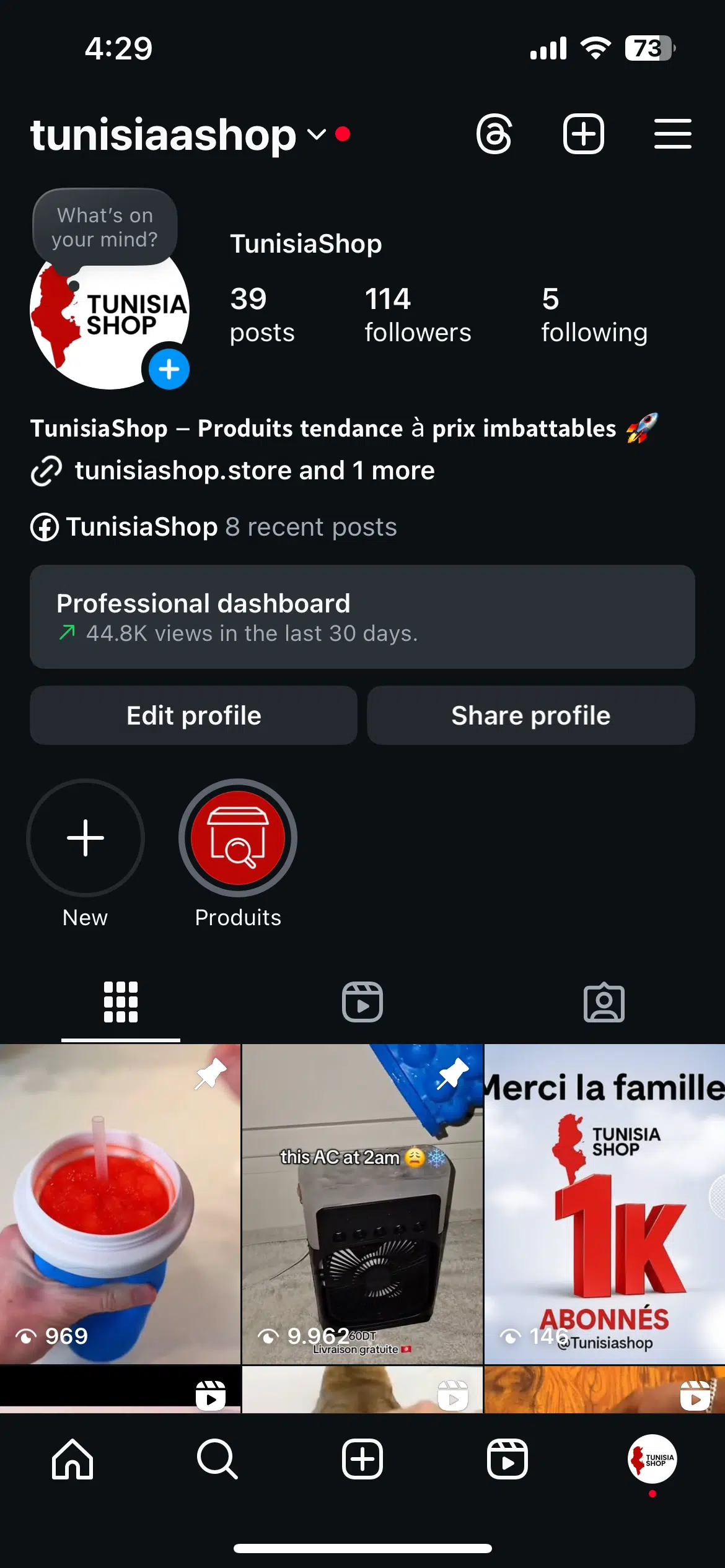
Task: View the 5 following list
Action: pyautogui.click(x=594, y=315)
